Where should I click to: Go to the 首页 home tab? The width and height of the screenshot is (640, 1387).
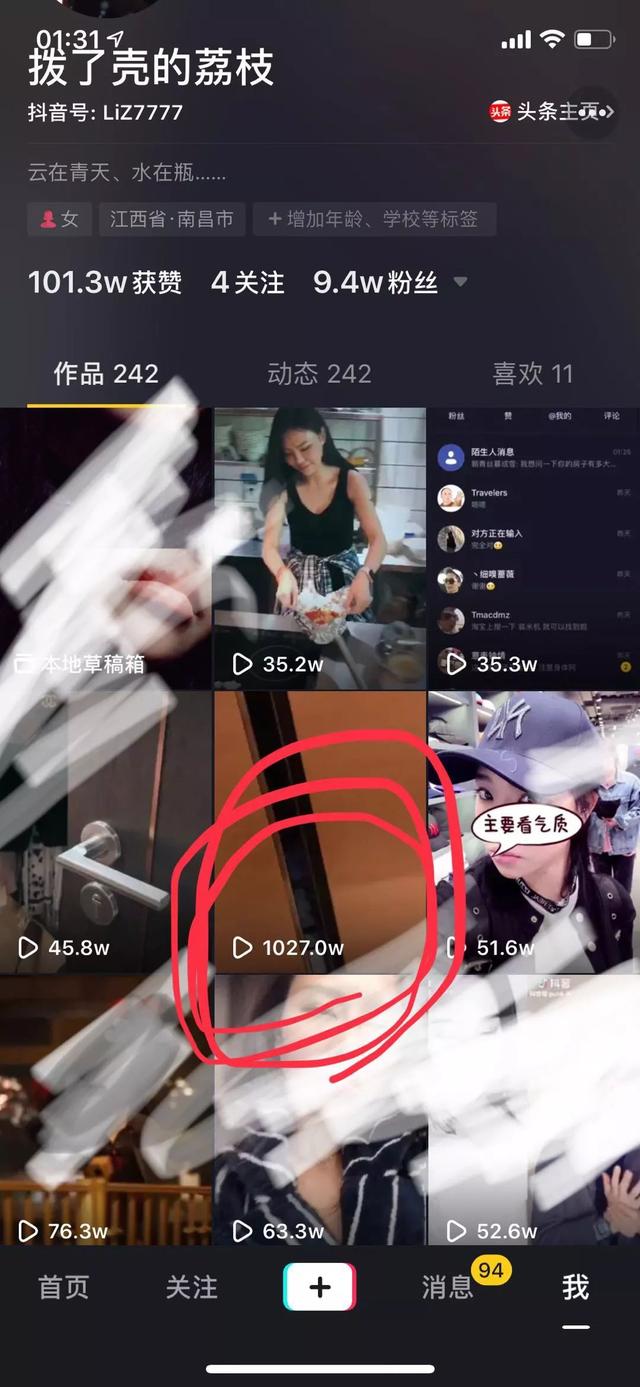[63, 1287]
